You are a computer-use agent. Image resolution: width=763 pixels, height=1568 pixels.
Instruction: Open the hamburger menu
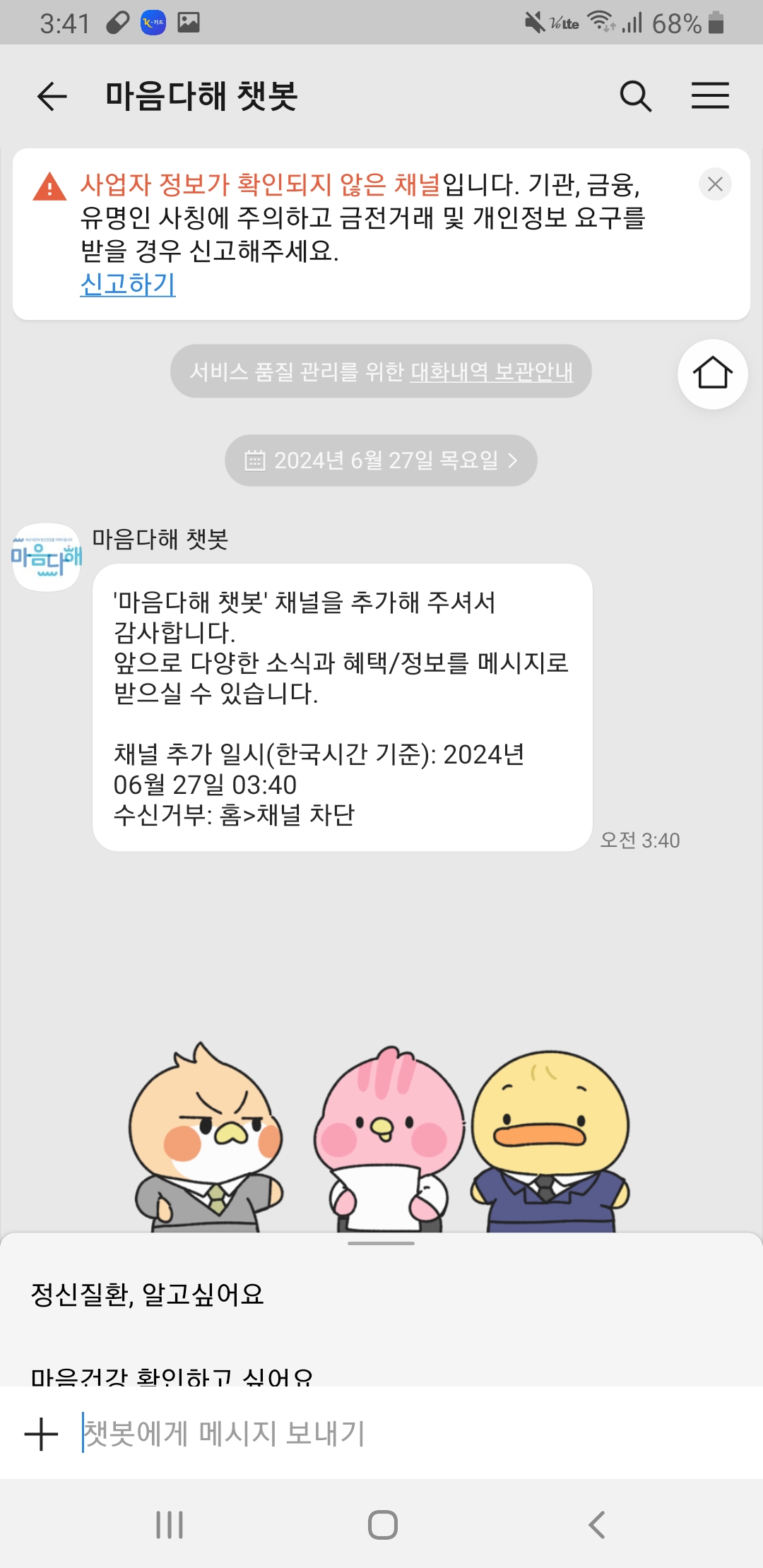pos(710,96)
